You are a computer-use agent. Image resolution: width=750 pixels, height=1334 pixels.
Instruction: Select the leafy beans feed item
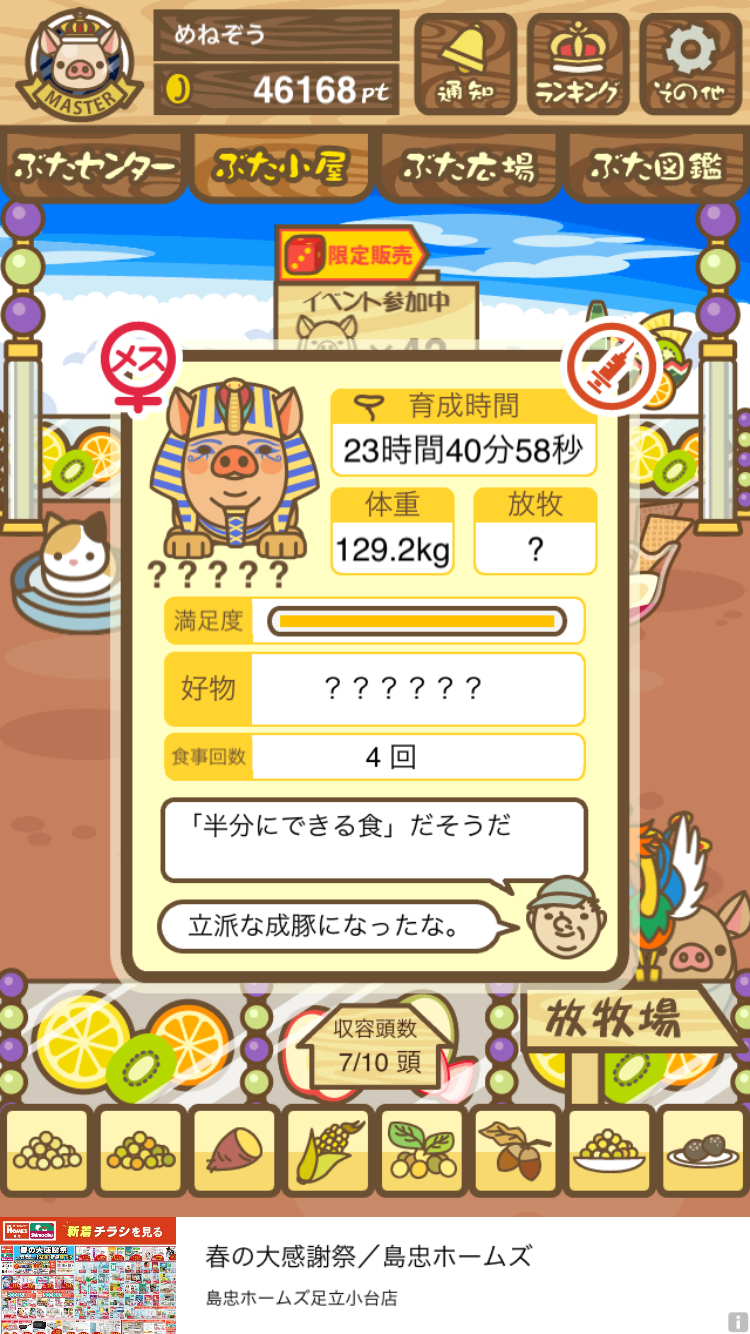421,1151
